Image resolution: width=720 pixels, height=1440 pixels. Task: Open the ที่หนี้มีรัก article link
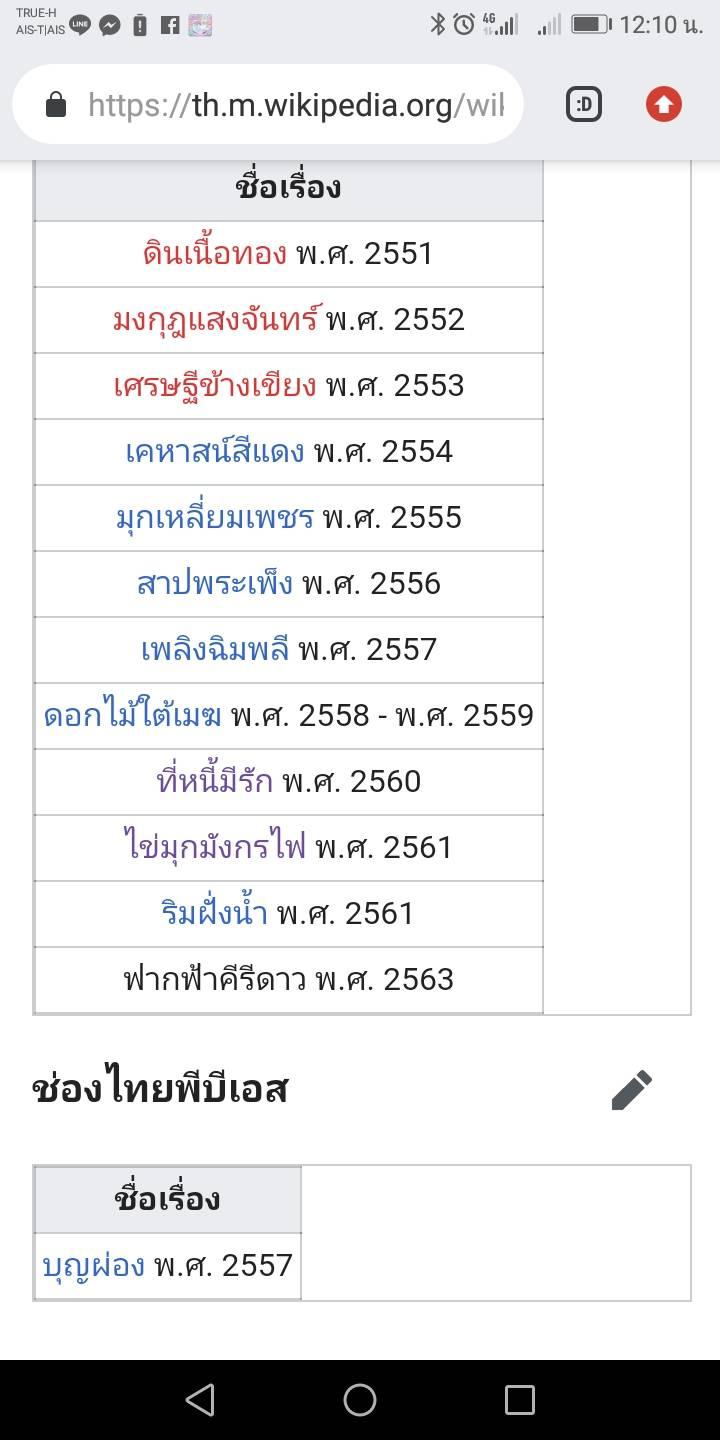[215, 781]
